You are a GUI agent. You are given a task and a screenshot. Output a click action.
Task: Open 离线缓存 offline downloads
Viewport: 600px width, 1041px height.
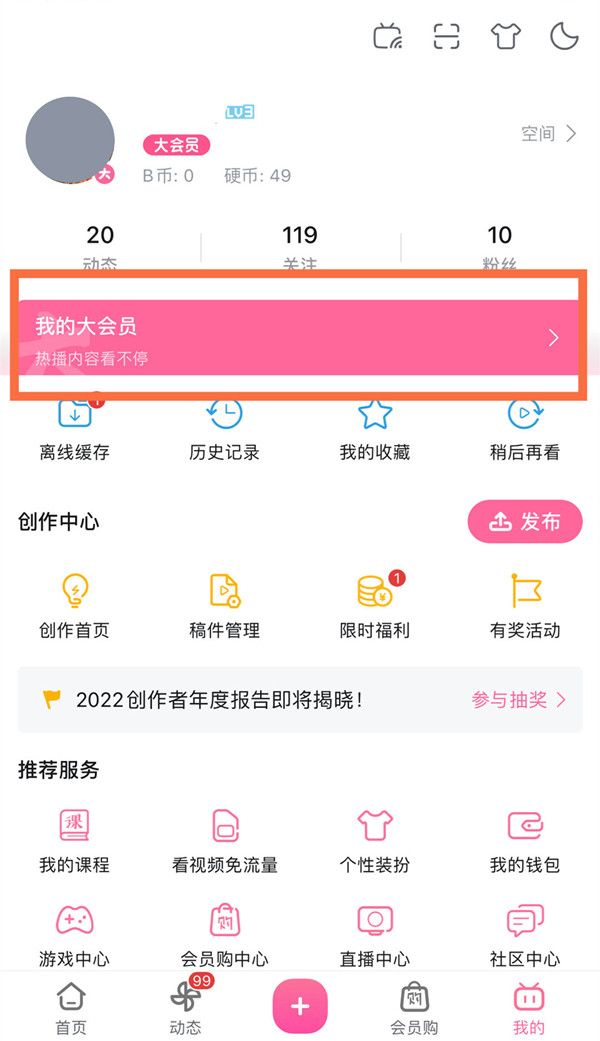[x=75, y=430]
